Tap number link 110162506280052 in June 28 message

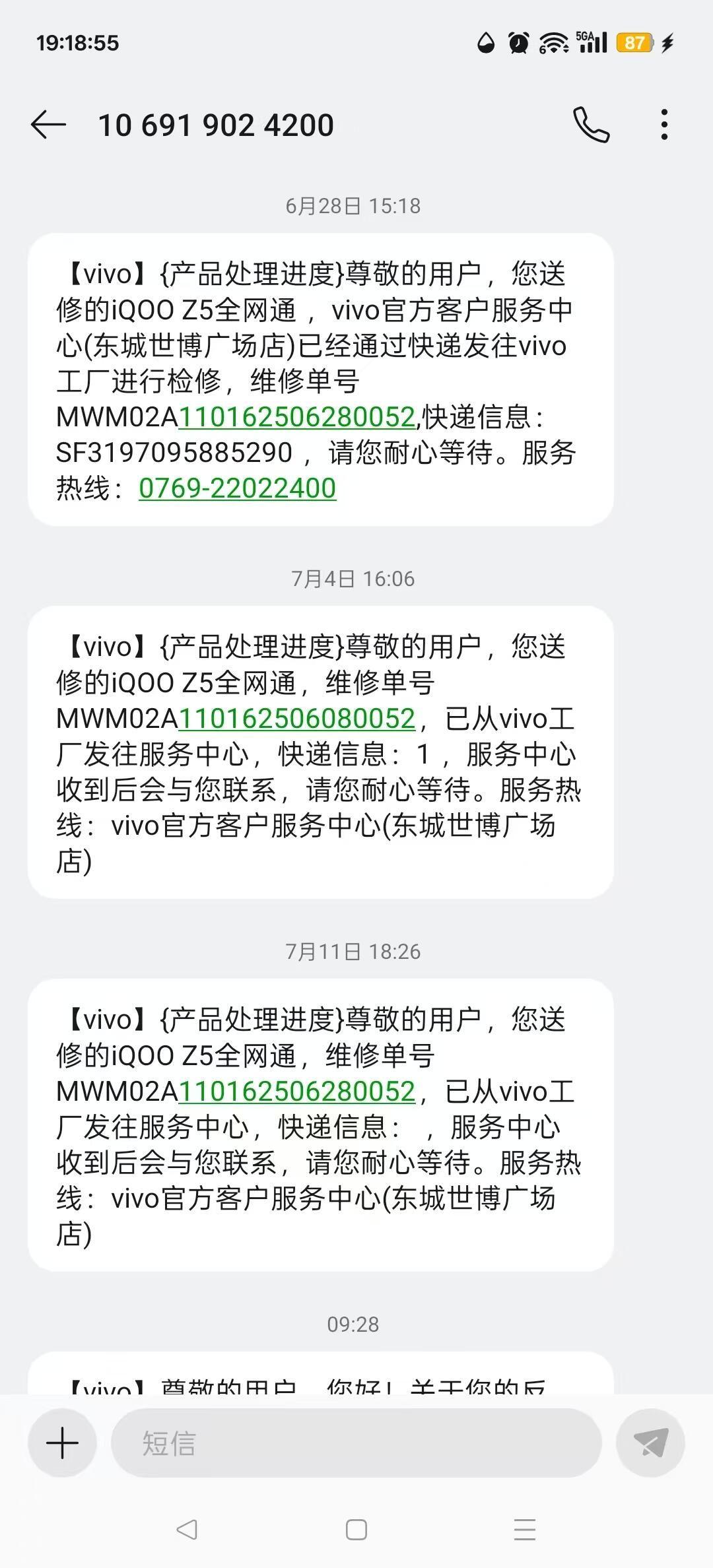click(297, 417)
